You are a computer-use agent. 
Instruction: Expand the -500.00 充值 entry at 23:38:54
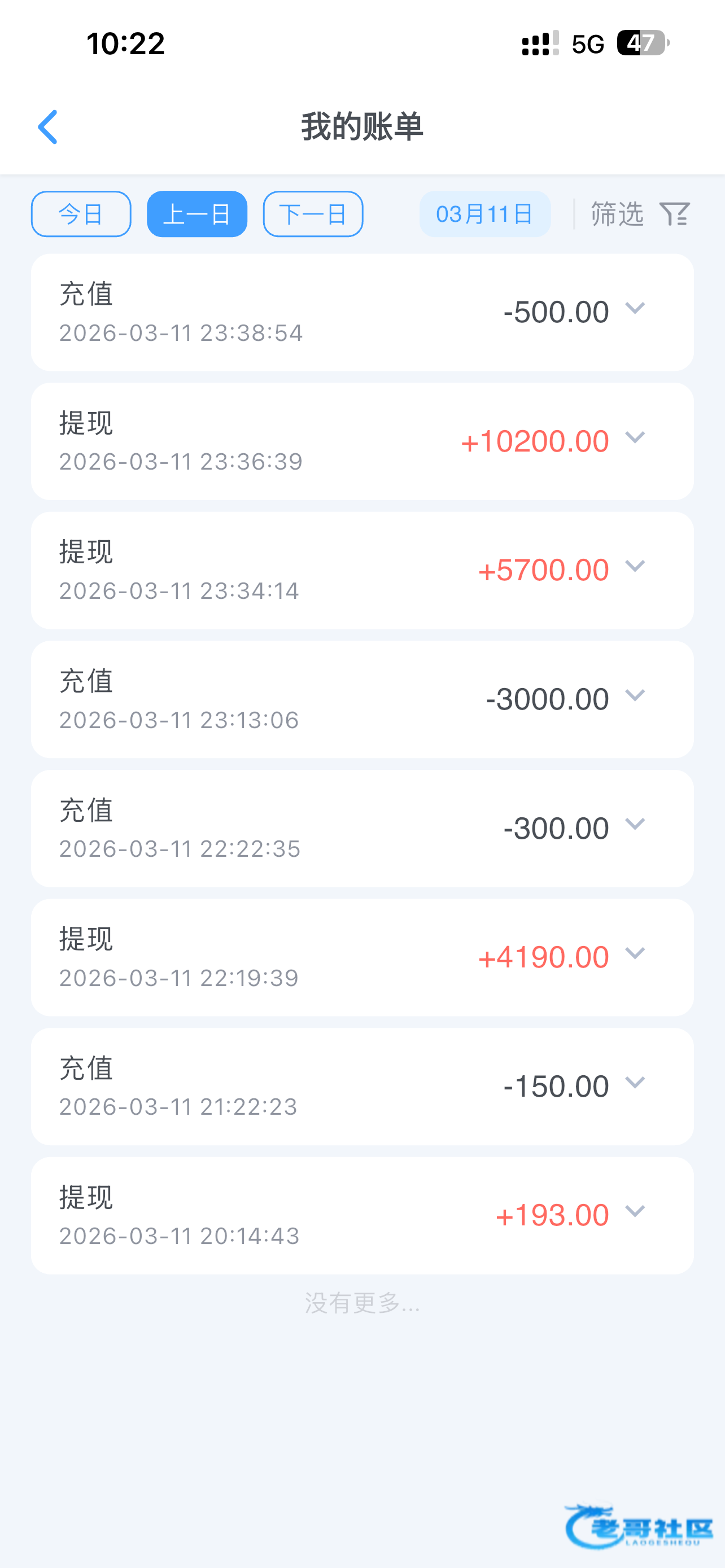pos(635,309)
